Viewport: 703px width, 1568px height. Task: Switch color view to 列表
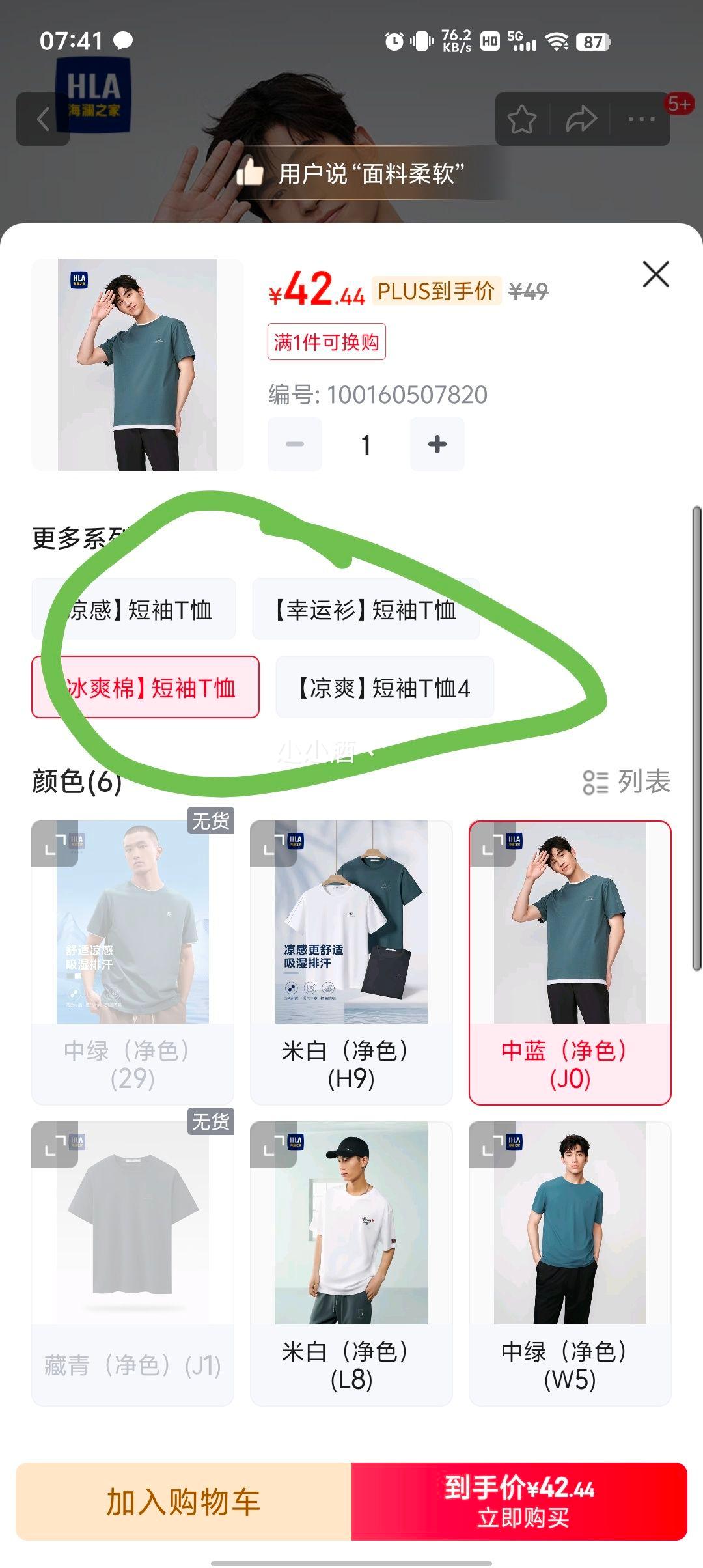(x=626, y=782)
